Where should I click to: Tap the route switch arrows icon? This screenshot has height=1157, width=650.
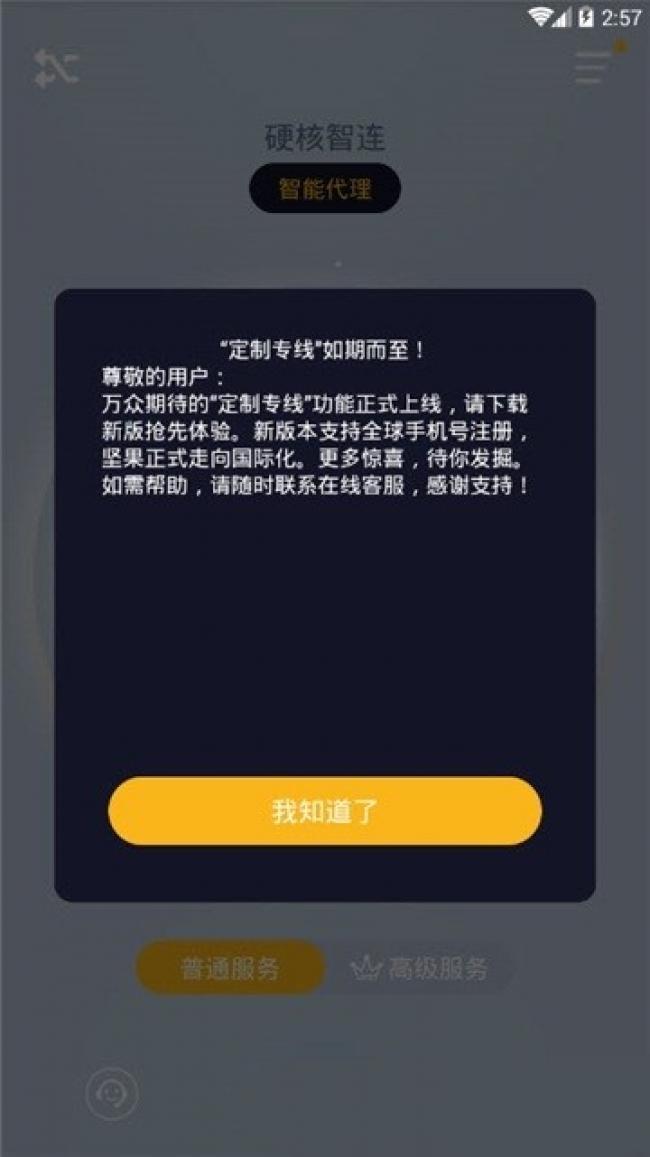coord(56,69)
